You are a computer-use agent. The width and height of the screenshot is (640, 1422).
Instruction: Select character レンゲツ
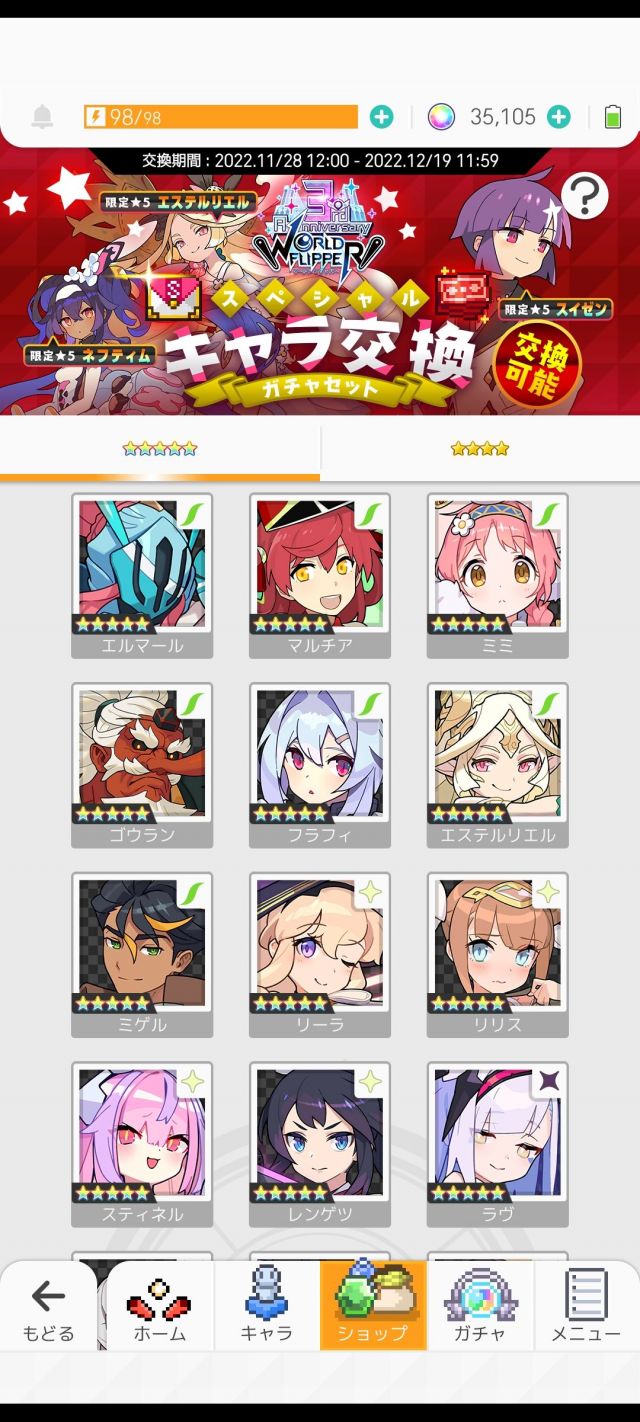point(320,1144)
